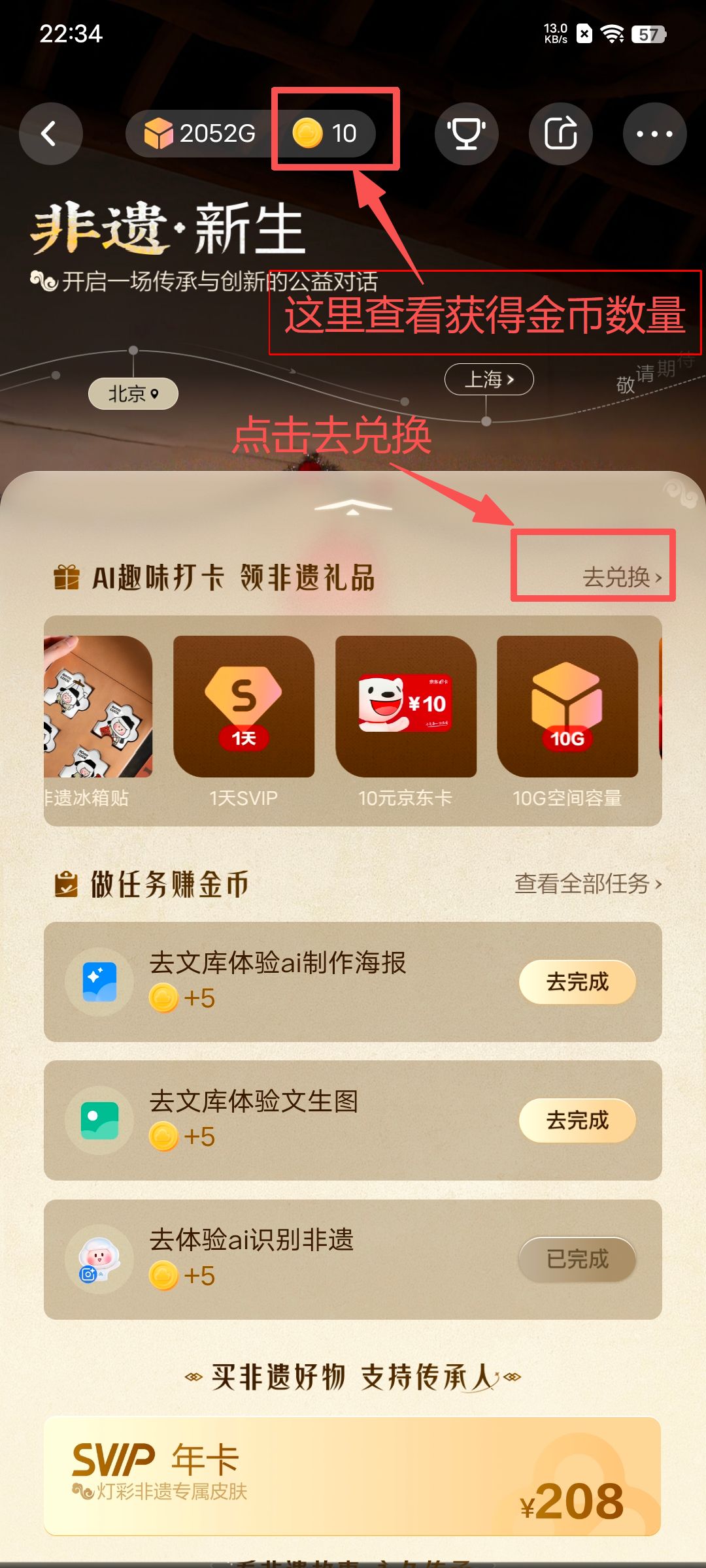Tap 去完成 for the ai制作海报 task

[577, 982]
